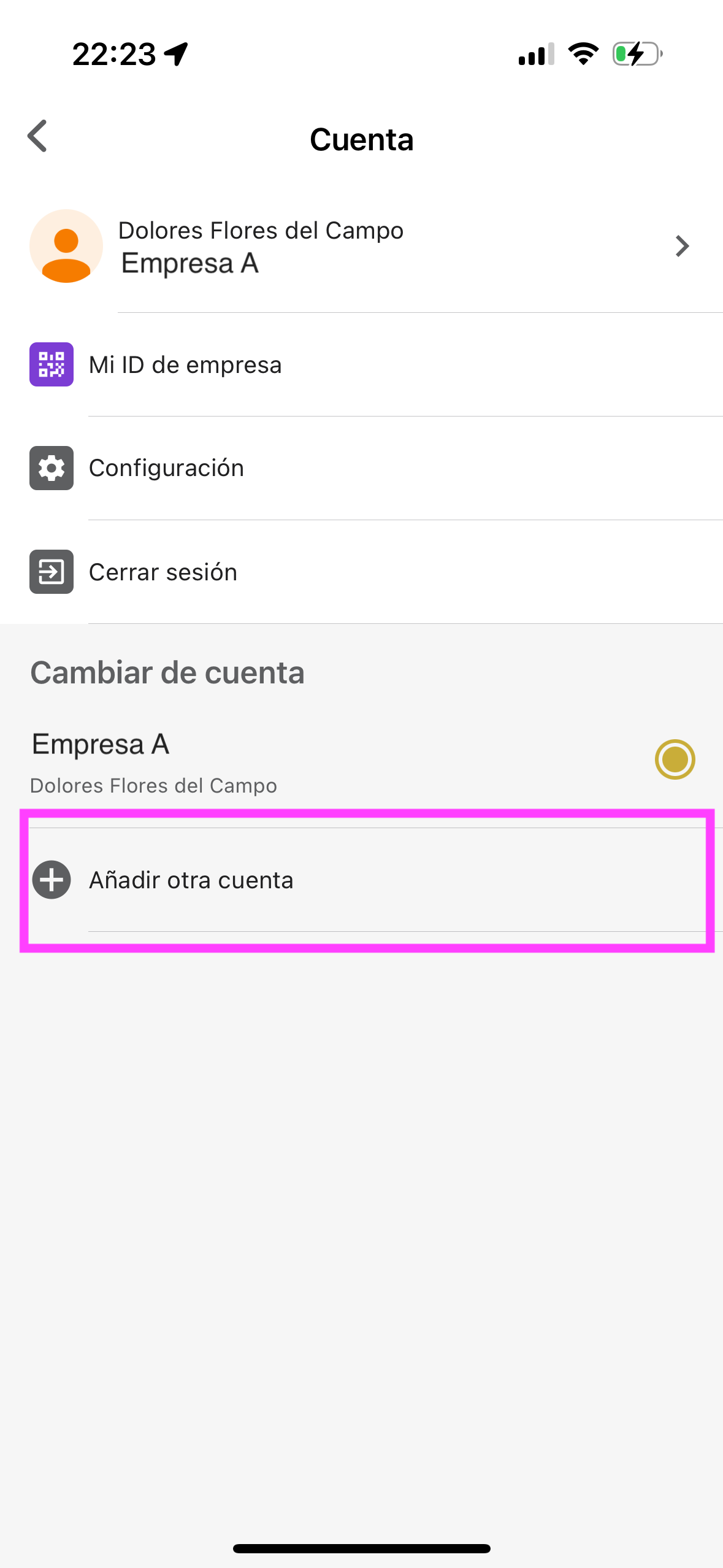Tap Cerrar sesión to log out

tap(362, 572)
